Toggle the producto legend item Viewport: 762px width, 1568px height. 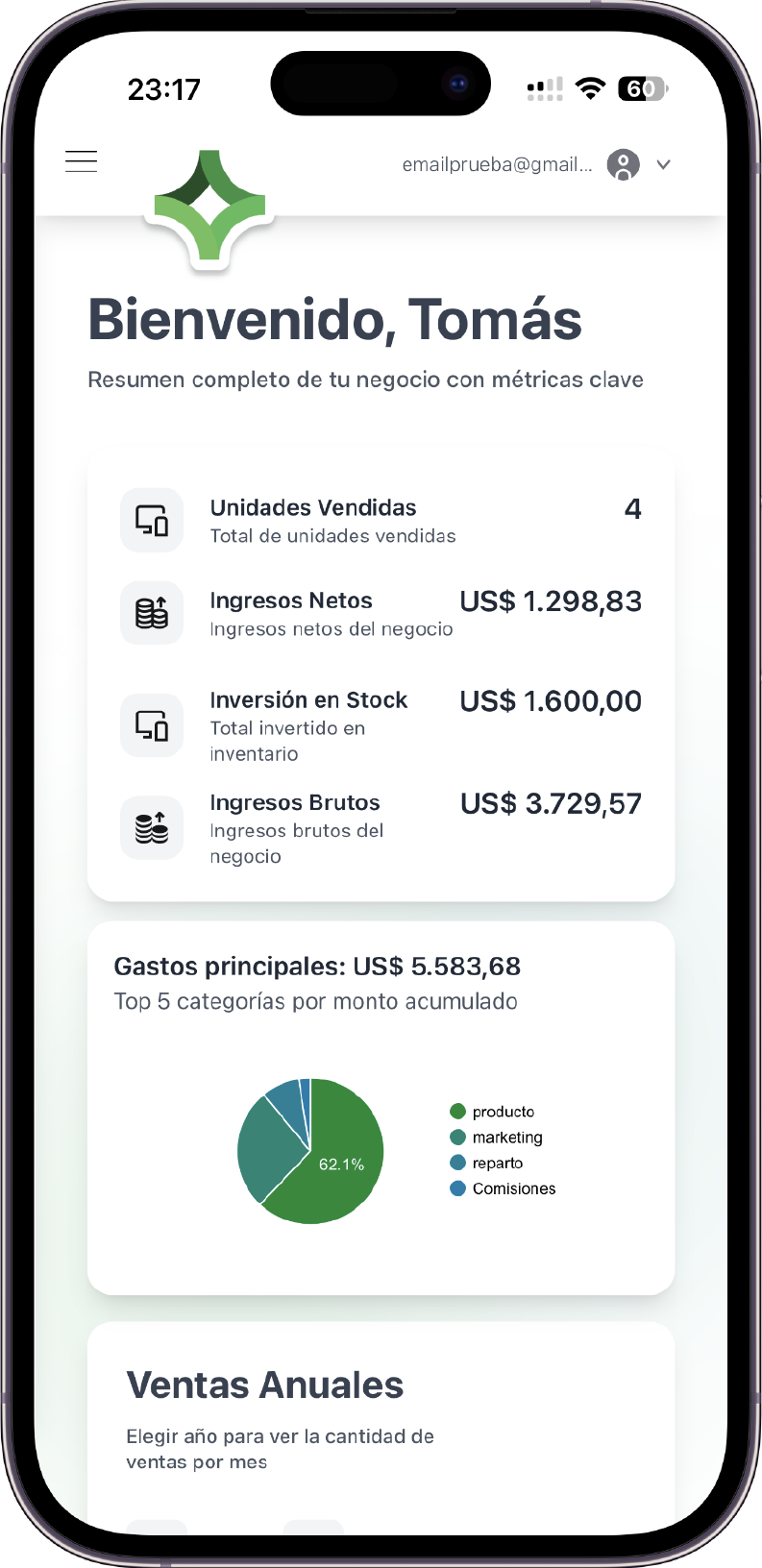[x=492, y=1112]
